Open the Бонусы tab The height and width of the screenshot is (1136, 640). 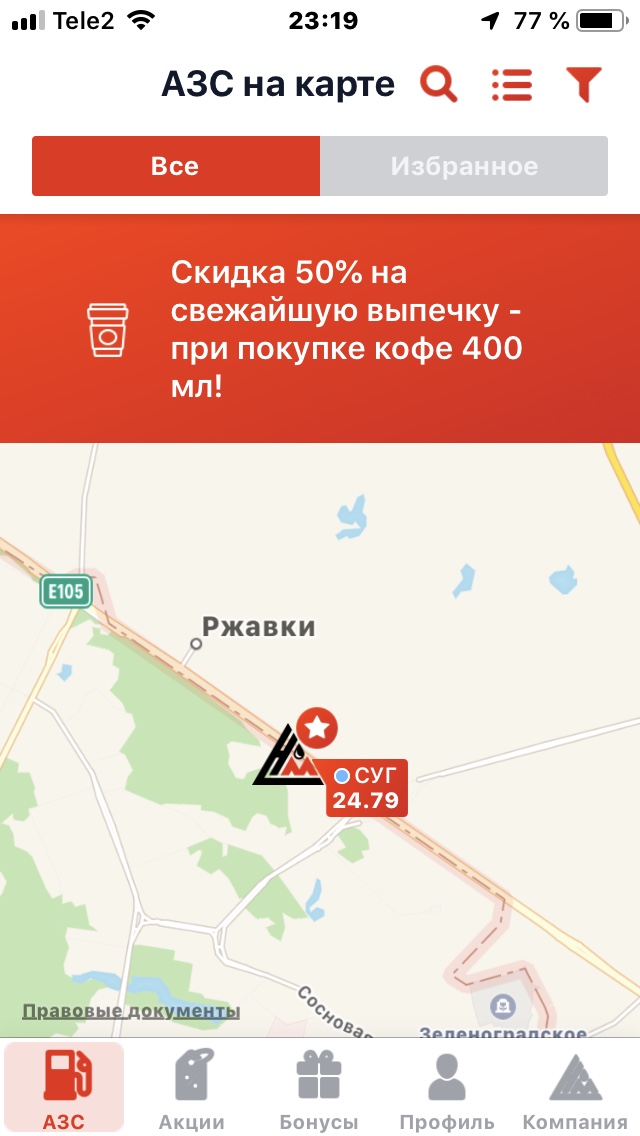(319, 1089)
